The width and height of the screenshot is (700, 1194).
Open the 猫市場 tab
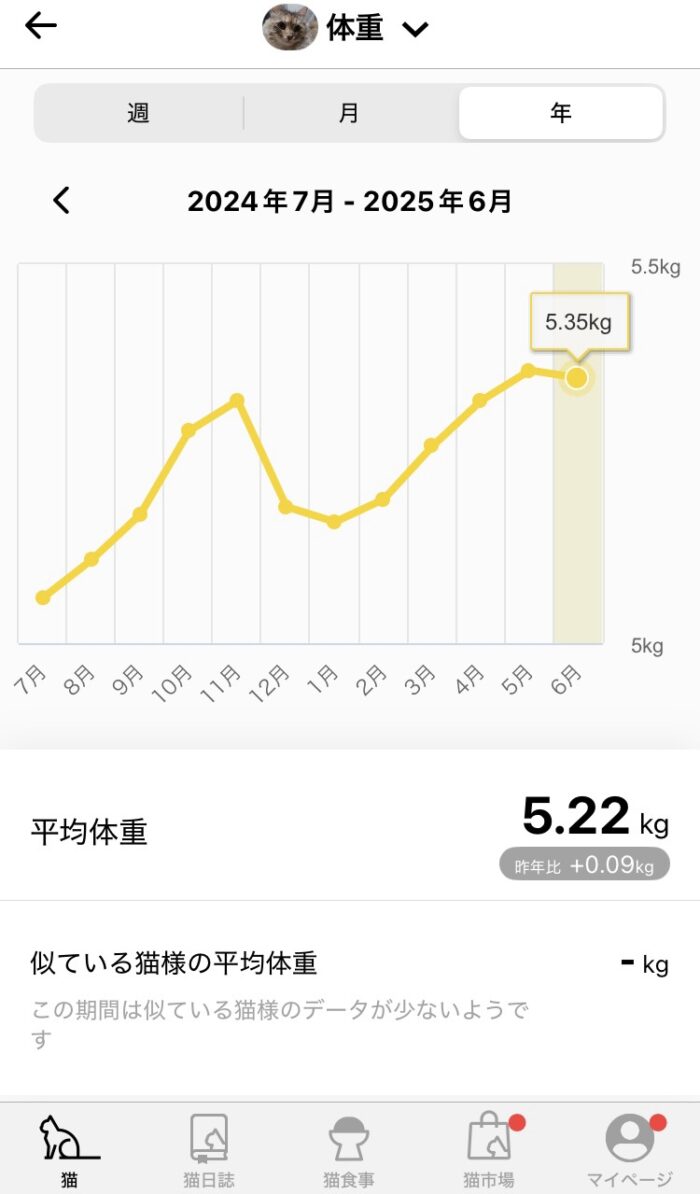click(490, 1151)
